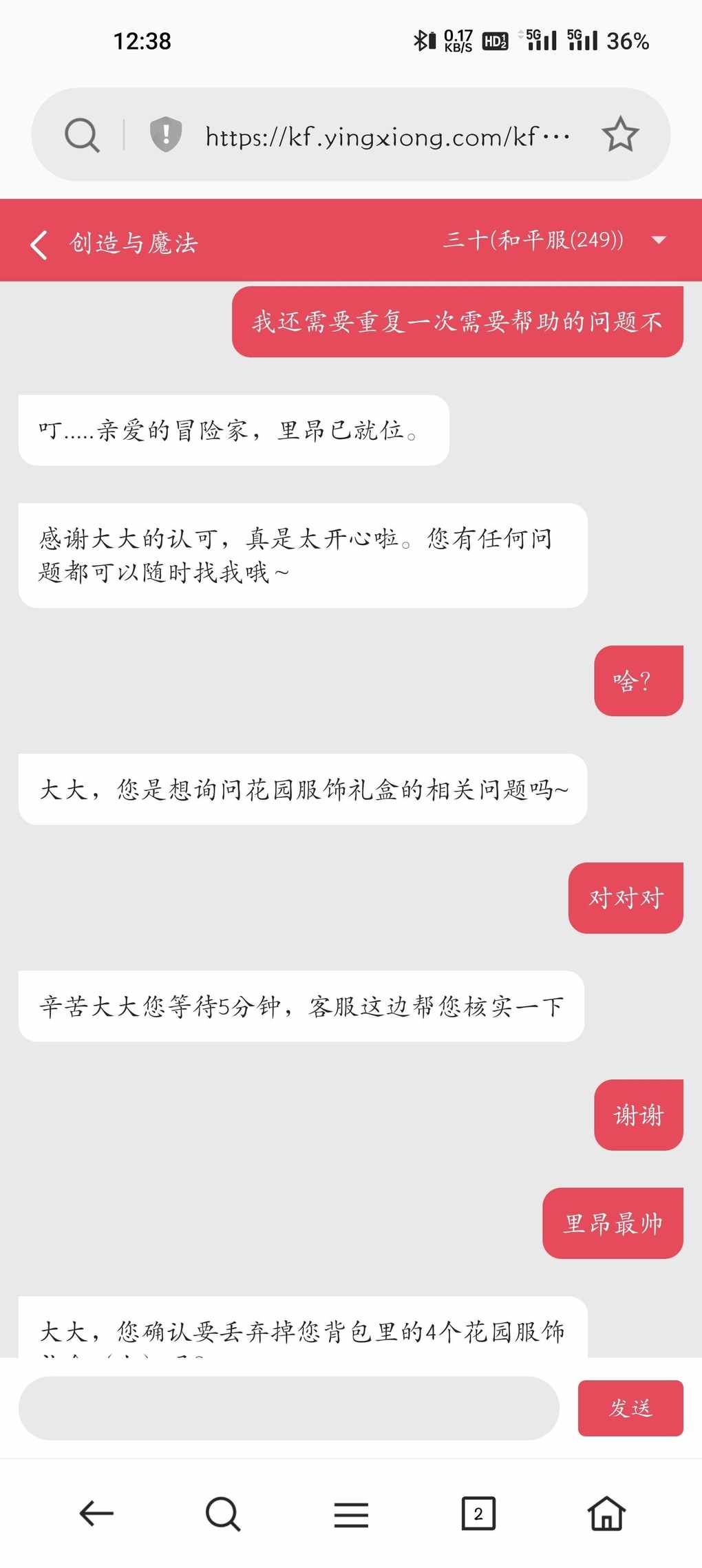Go to the browser home page

tap(606, 1513)
